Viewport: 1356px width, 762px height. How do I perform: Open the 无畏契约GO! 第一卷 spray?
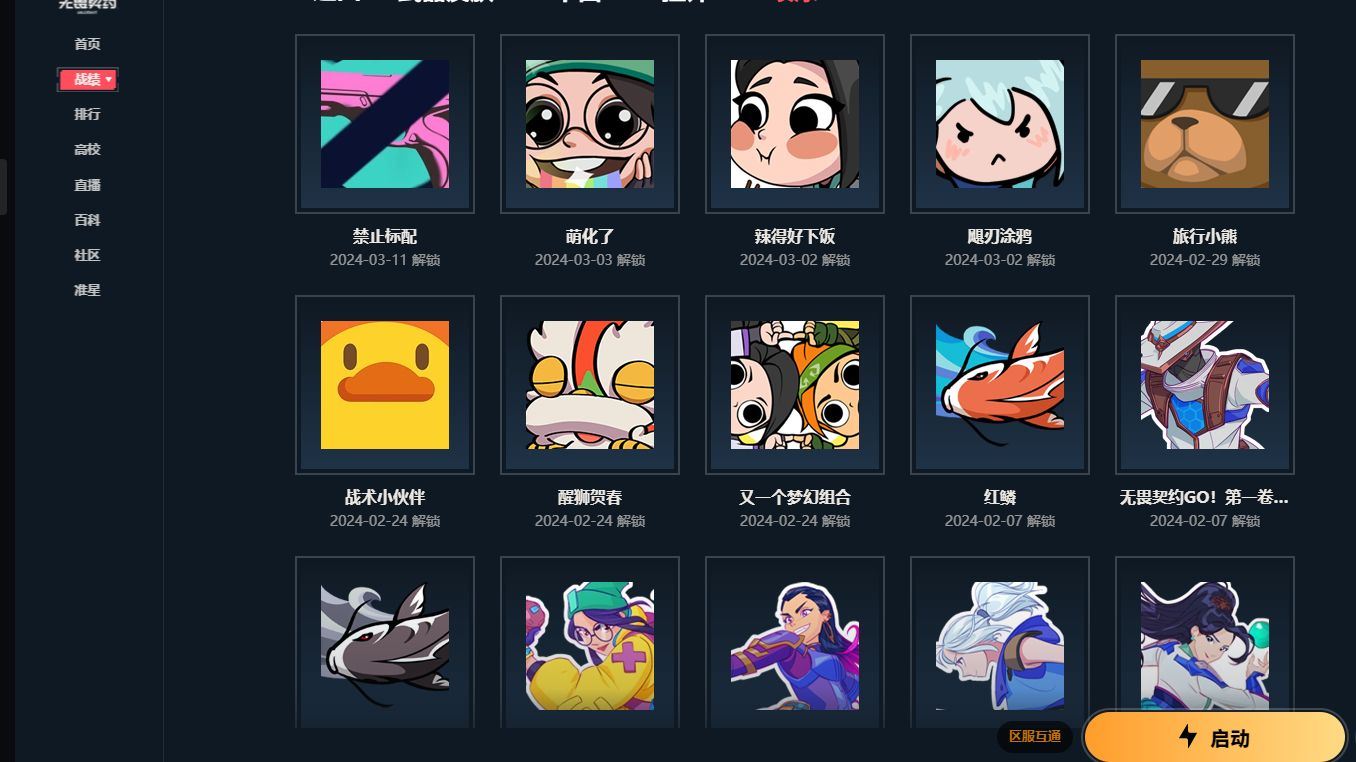coord(1205,385)
